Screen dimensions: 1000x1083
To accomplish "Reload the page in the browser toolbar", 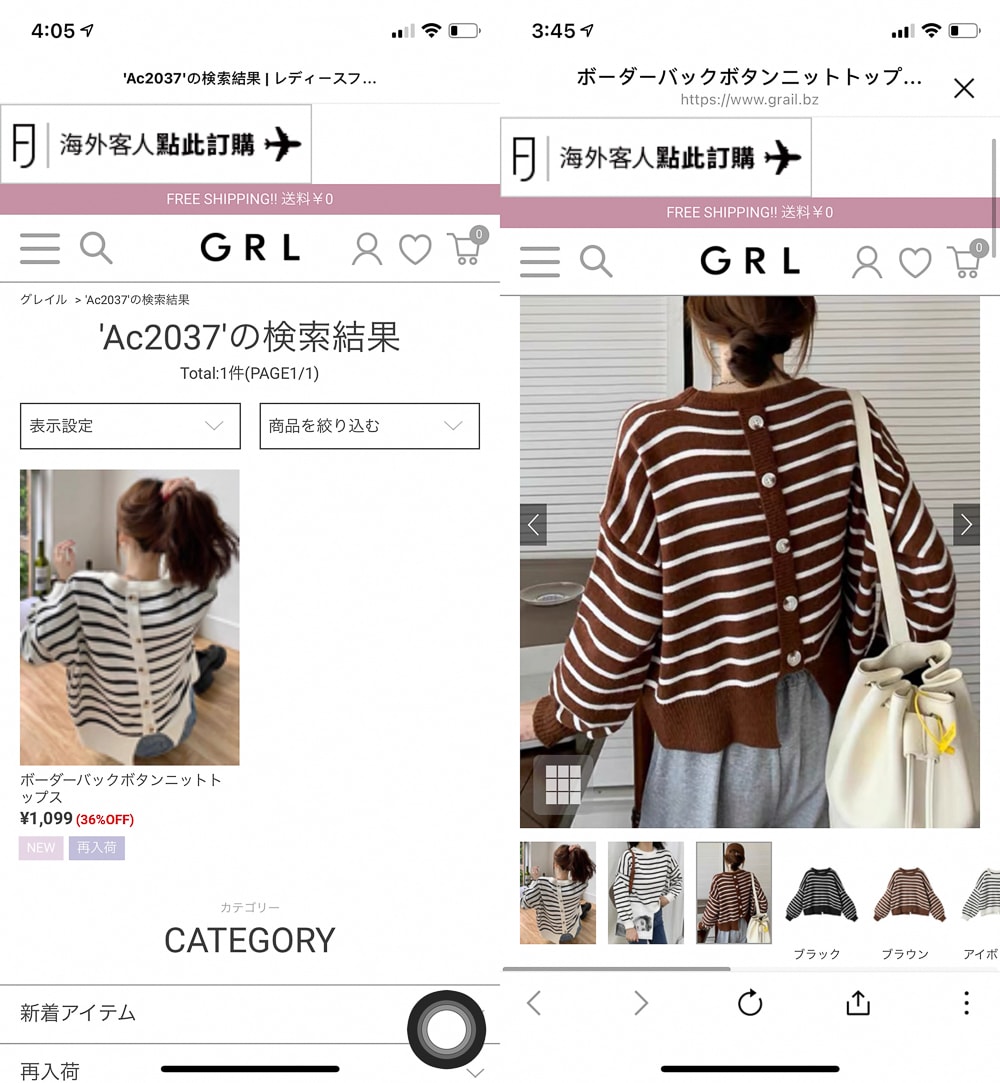I will click(x=750, y=1003).
